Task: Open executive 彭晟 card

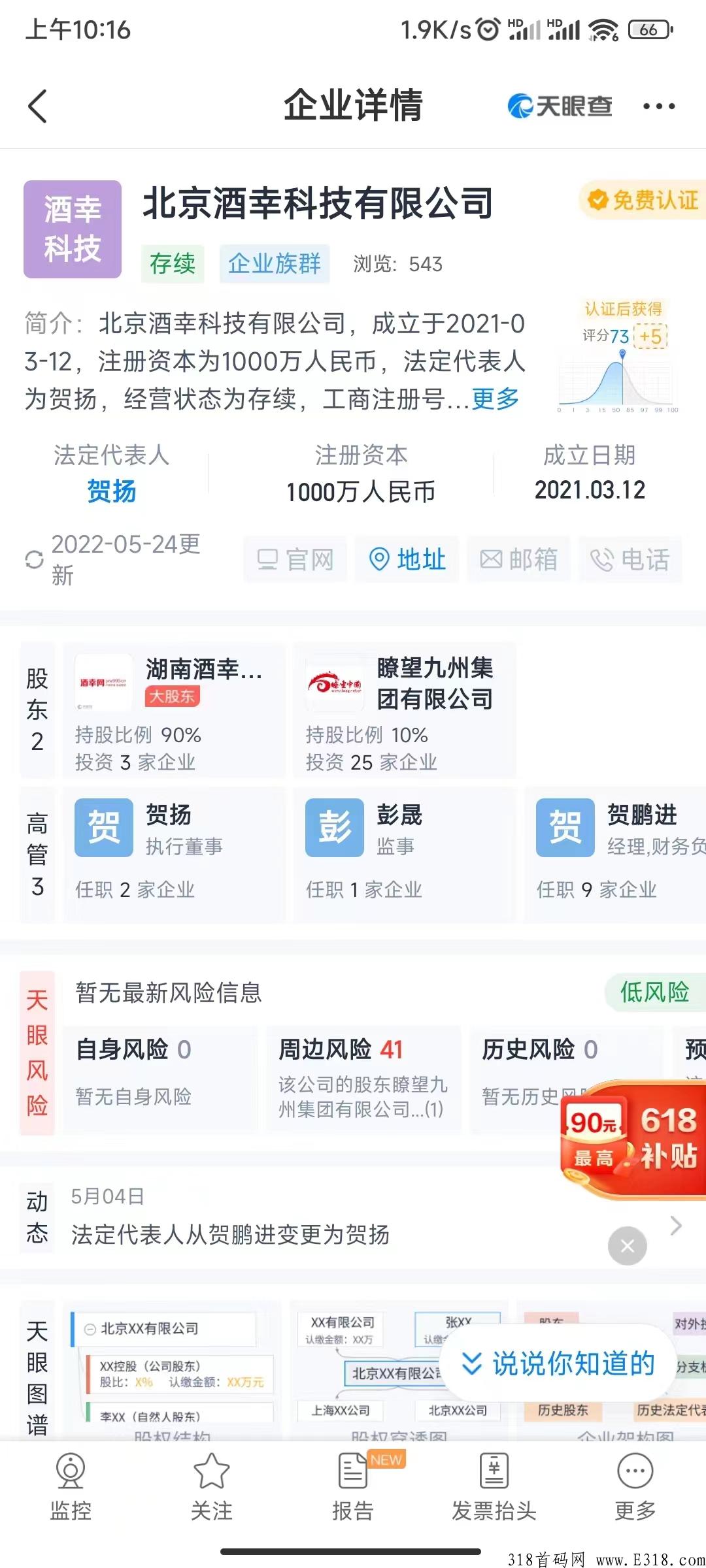Action: 405,855
